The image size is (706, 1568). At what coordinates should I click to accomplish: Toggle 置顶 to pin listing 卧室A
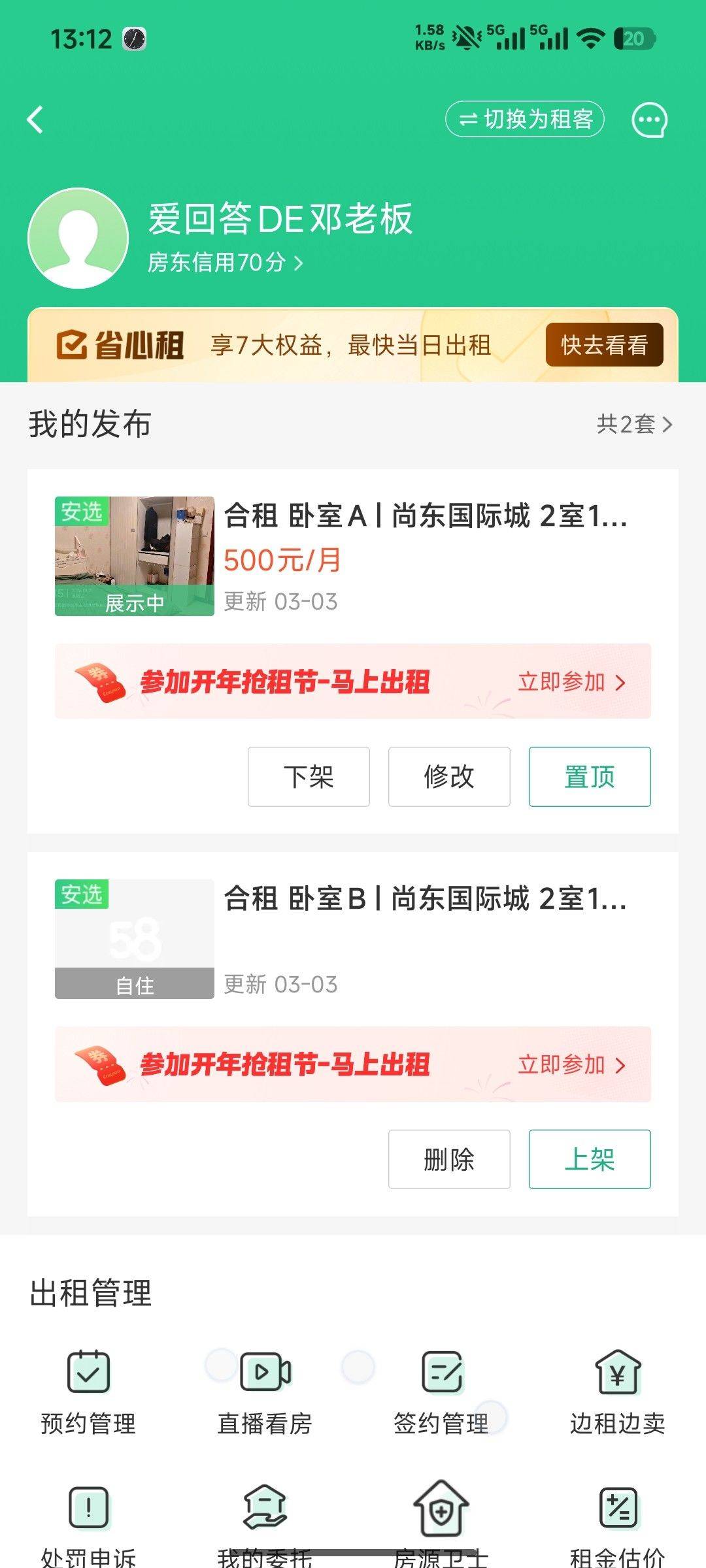point(589,777)
